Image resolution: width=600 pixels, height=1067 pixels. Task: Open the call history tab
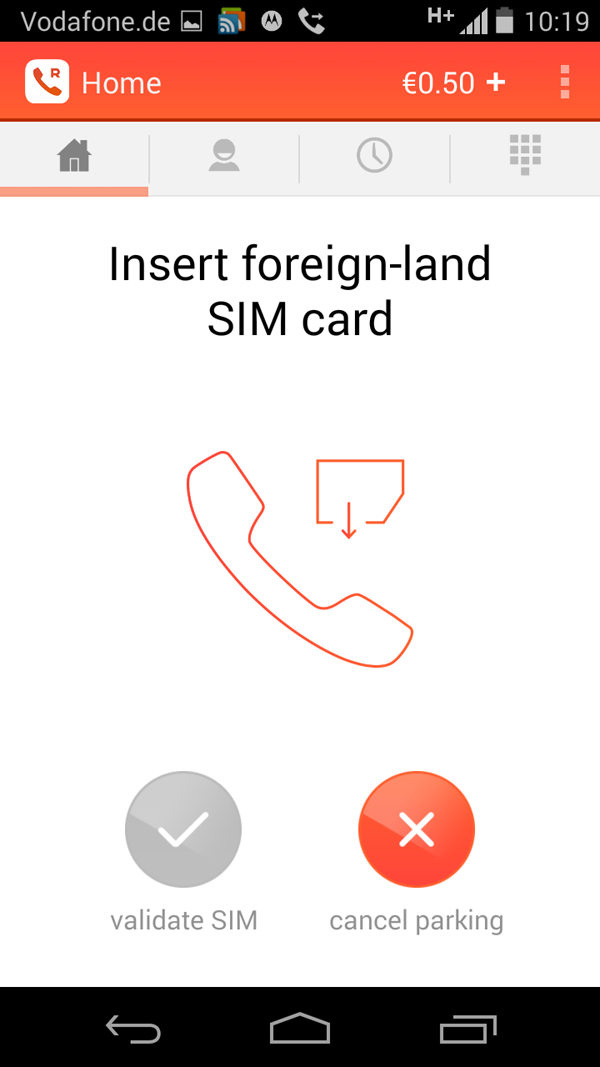374,156
